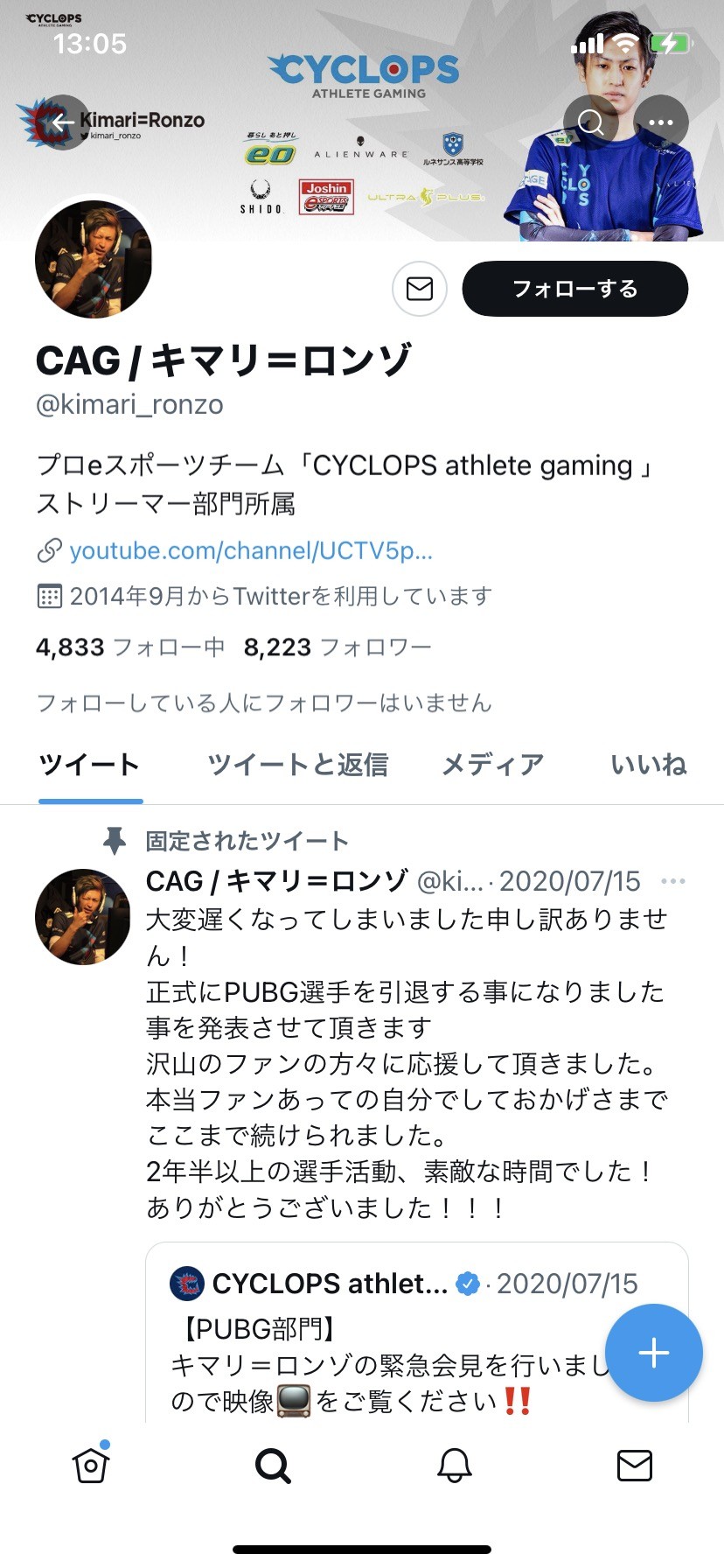View the 4,833 フォロー中 list
724x1568 pixels.
click(130, 647)
